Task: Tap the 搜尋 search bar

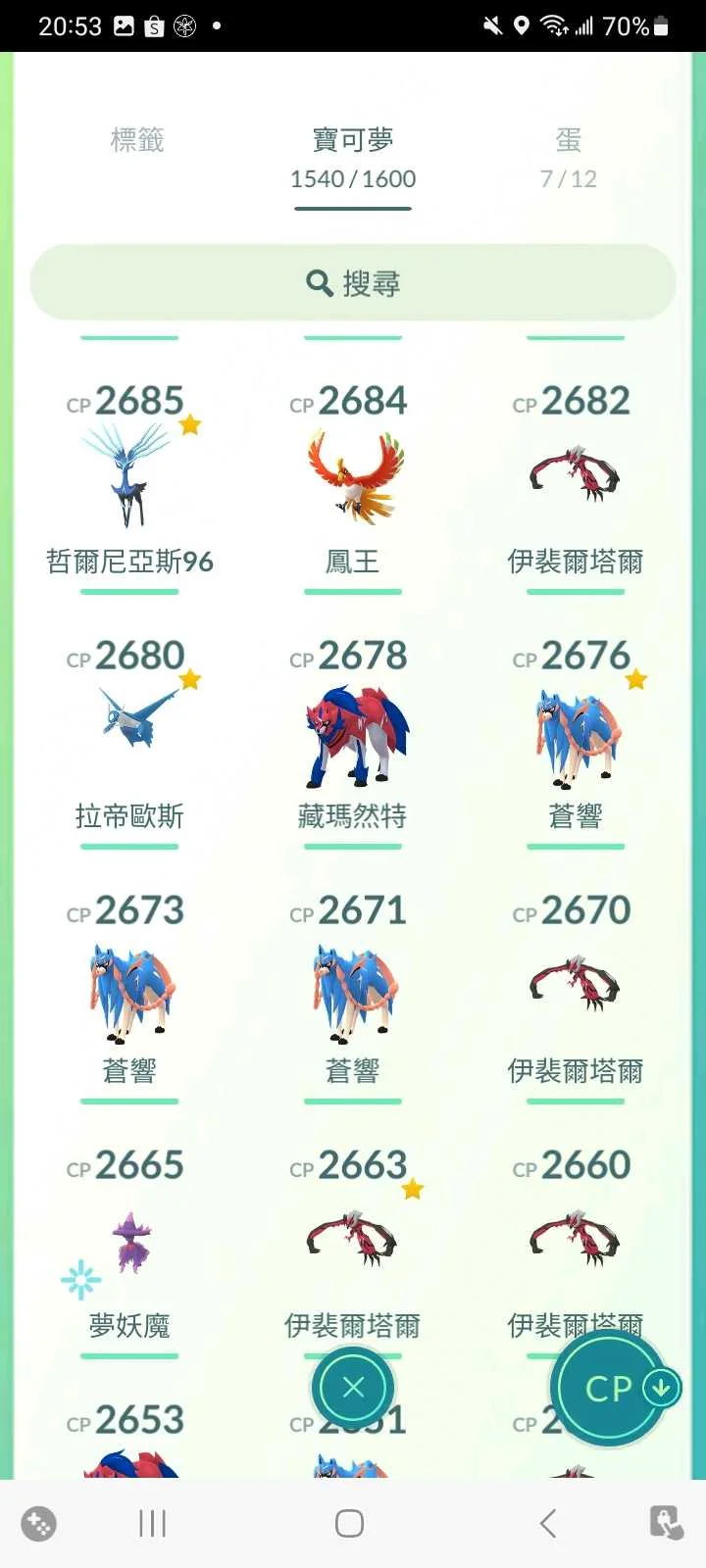Action: point(353,283)
